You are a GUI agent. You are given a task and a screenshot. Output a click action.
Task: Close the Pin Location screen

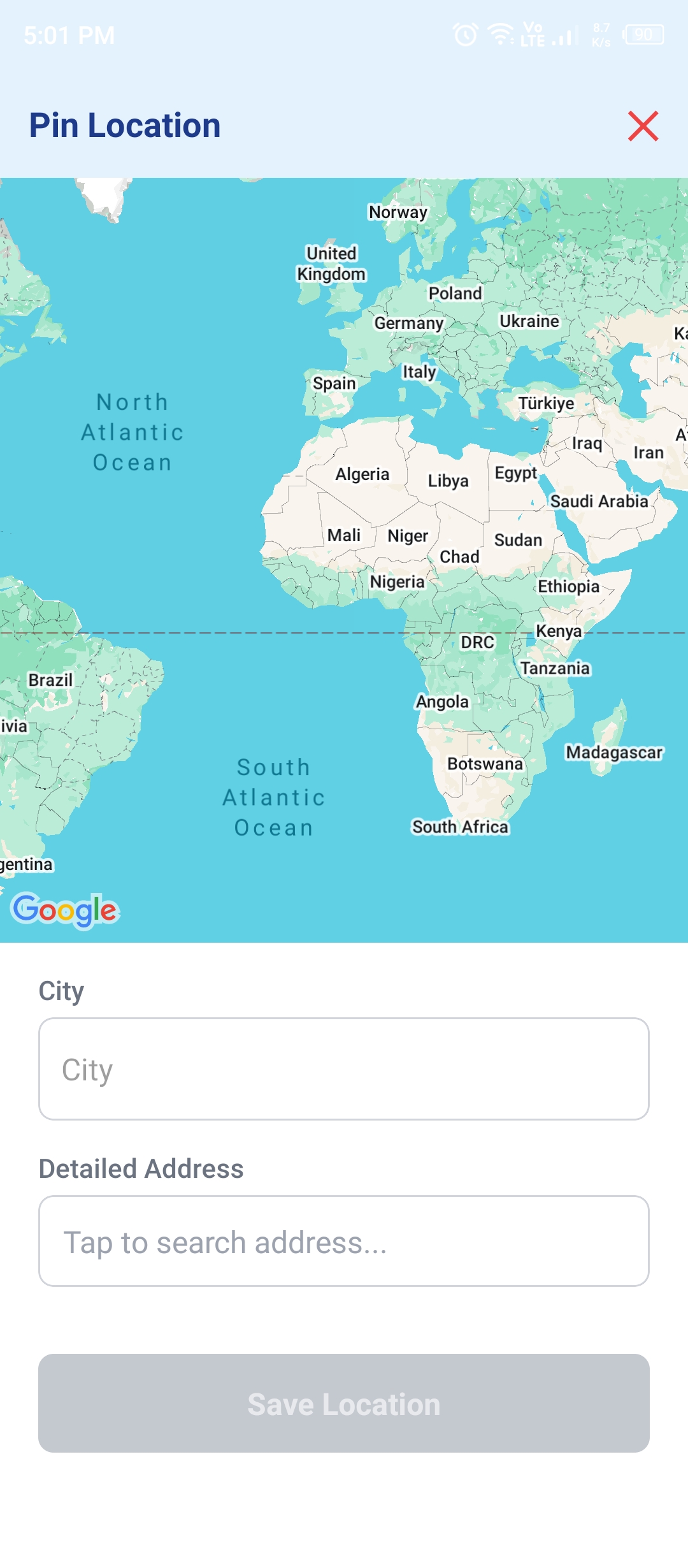[643, 126]
